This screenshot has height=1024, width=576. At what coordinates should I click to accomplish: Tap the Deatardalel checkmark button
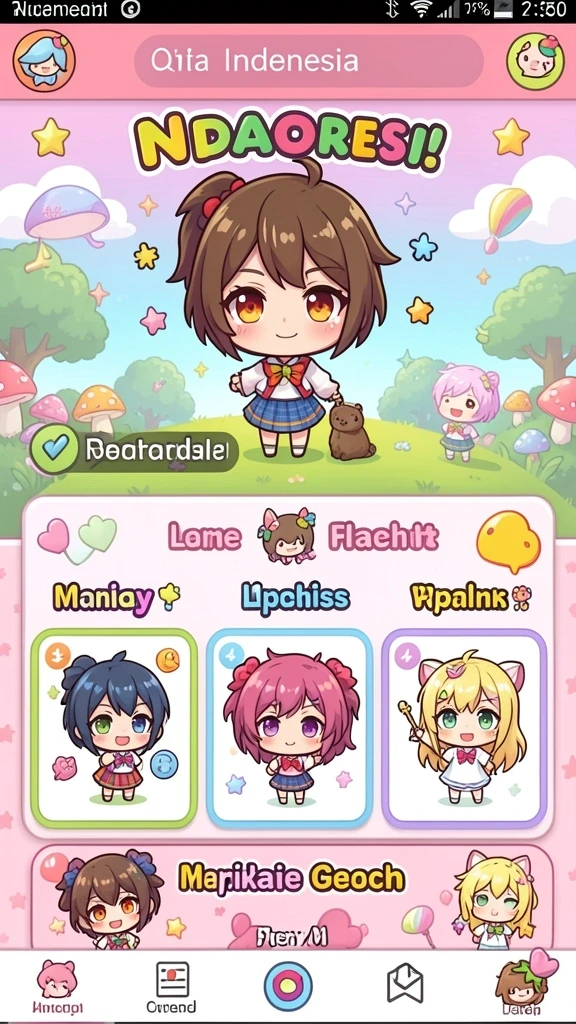134,451
